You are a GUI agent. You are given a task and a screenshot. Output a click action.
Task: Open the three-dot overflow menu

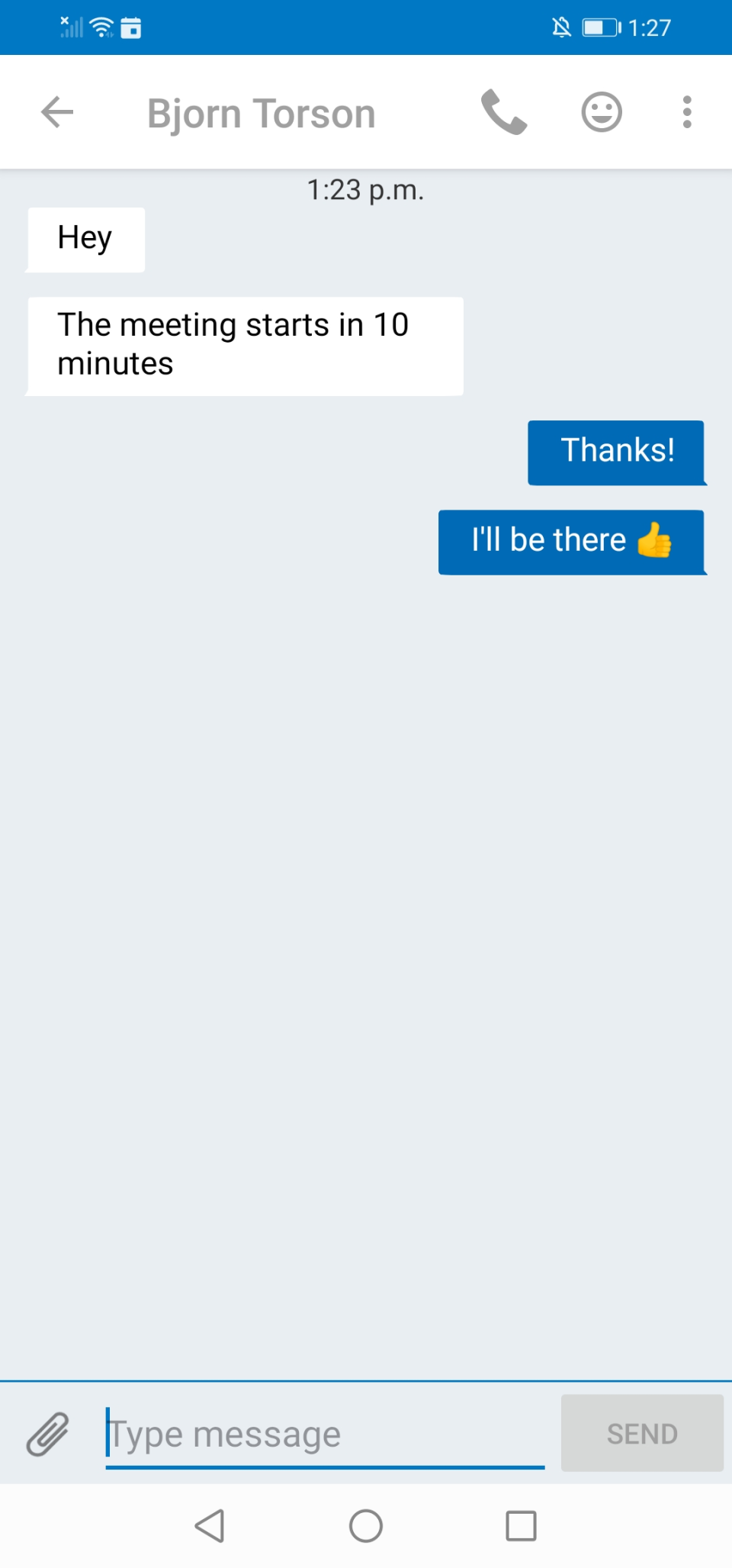click(x=686, y=112)
